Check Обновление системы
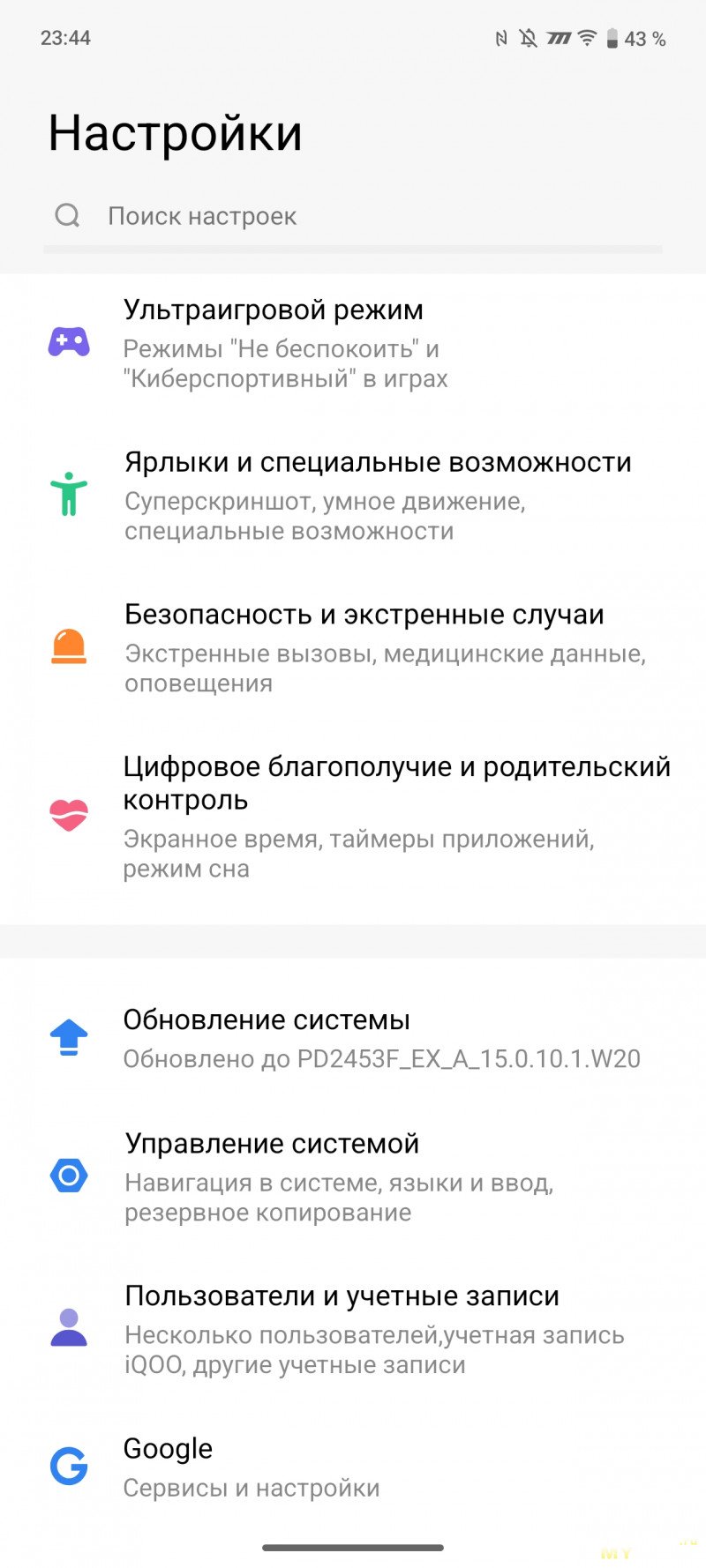The width and height of the screenshot is (706, 1568). (353, 1038)
